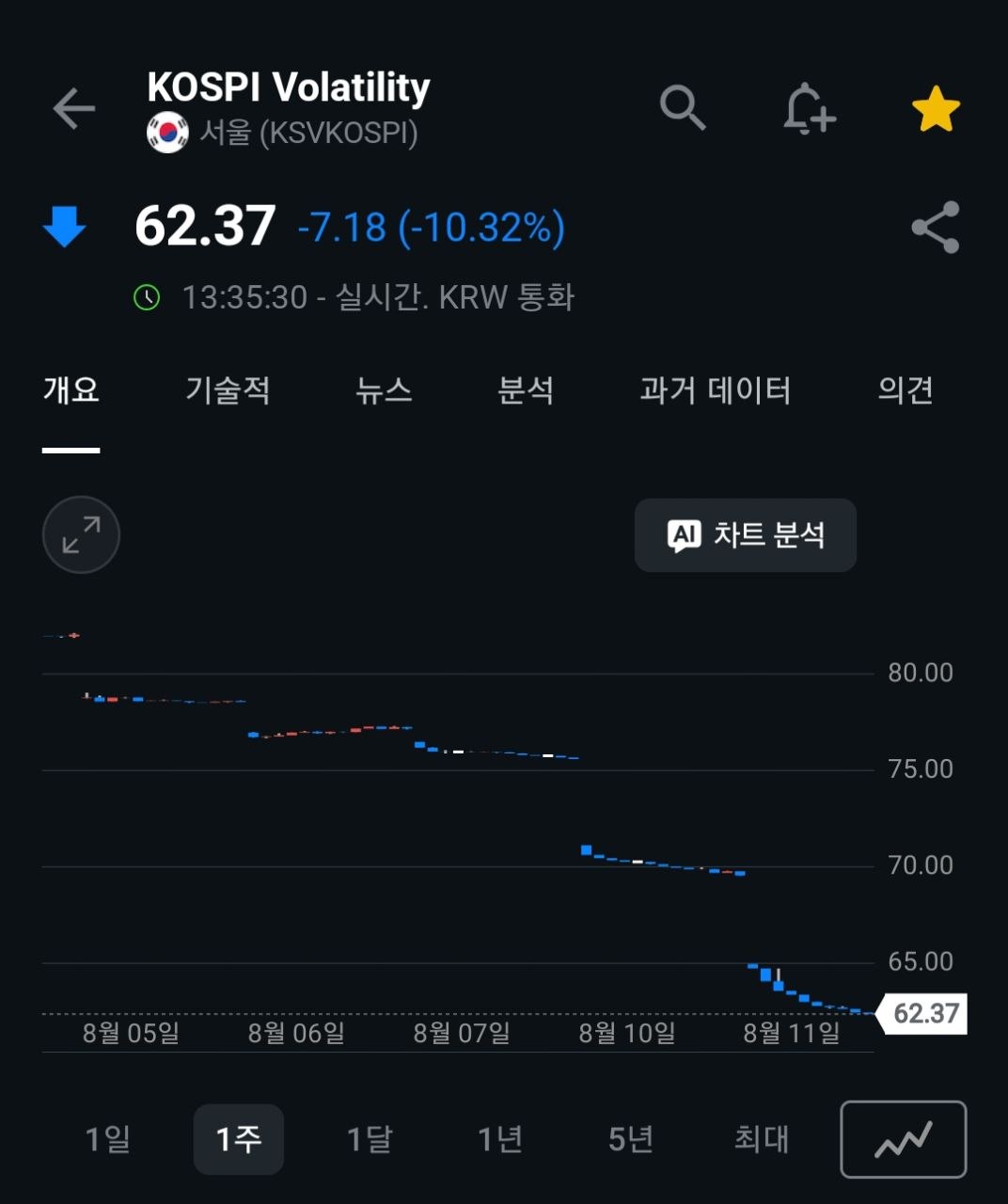This screenshot has height=1204, width=1008.
Task: Show the 최대 chart range
Action: tap(762, 1139)
